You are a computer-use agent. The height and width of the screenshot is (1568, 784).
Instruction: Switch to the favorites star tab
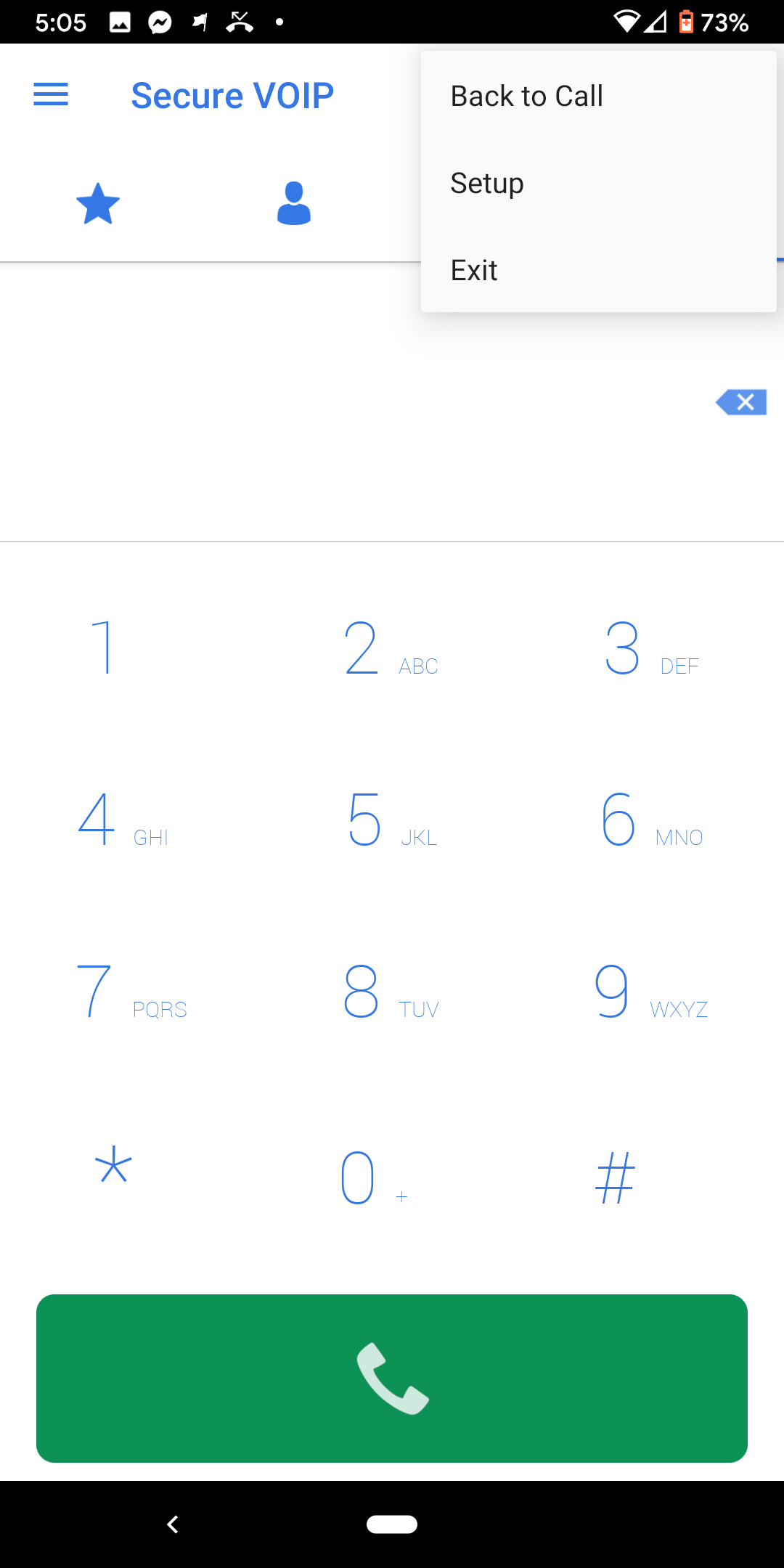pyautogui.click(x=98, y=204)
